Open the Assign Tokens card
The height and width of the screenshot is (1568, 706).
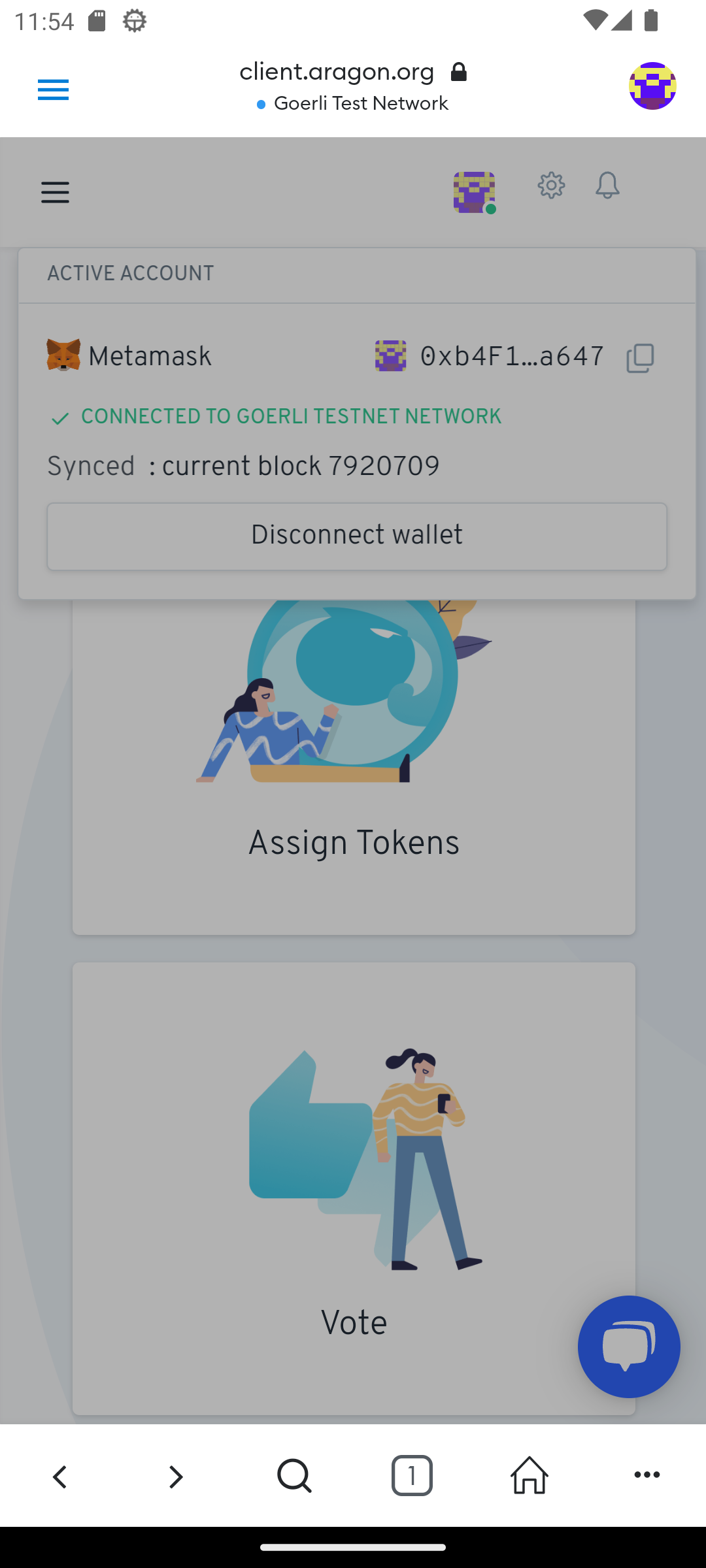point(354,767)
